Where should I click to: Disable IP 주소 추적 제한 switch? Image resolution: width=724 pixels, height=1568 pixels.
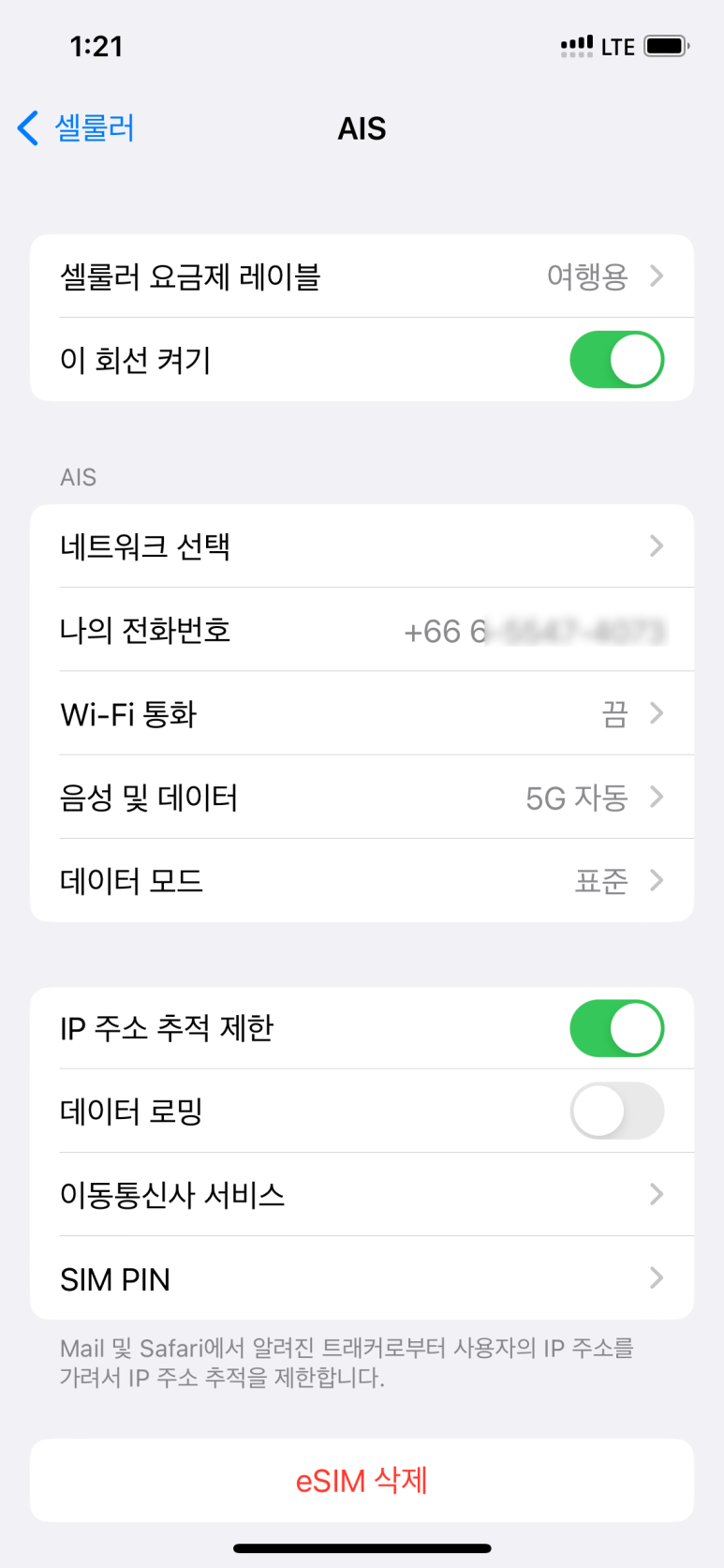616,1028
